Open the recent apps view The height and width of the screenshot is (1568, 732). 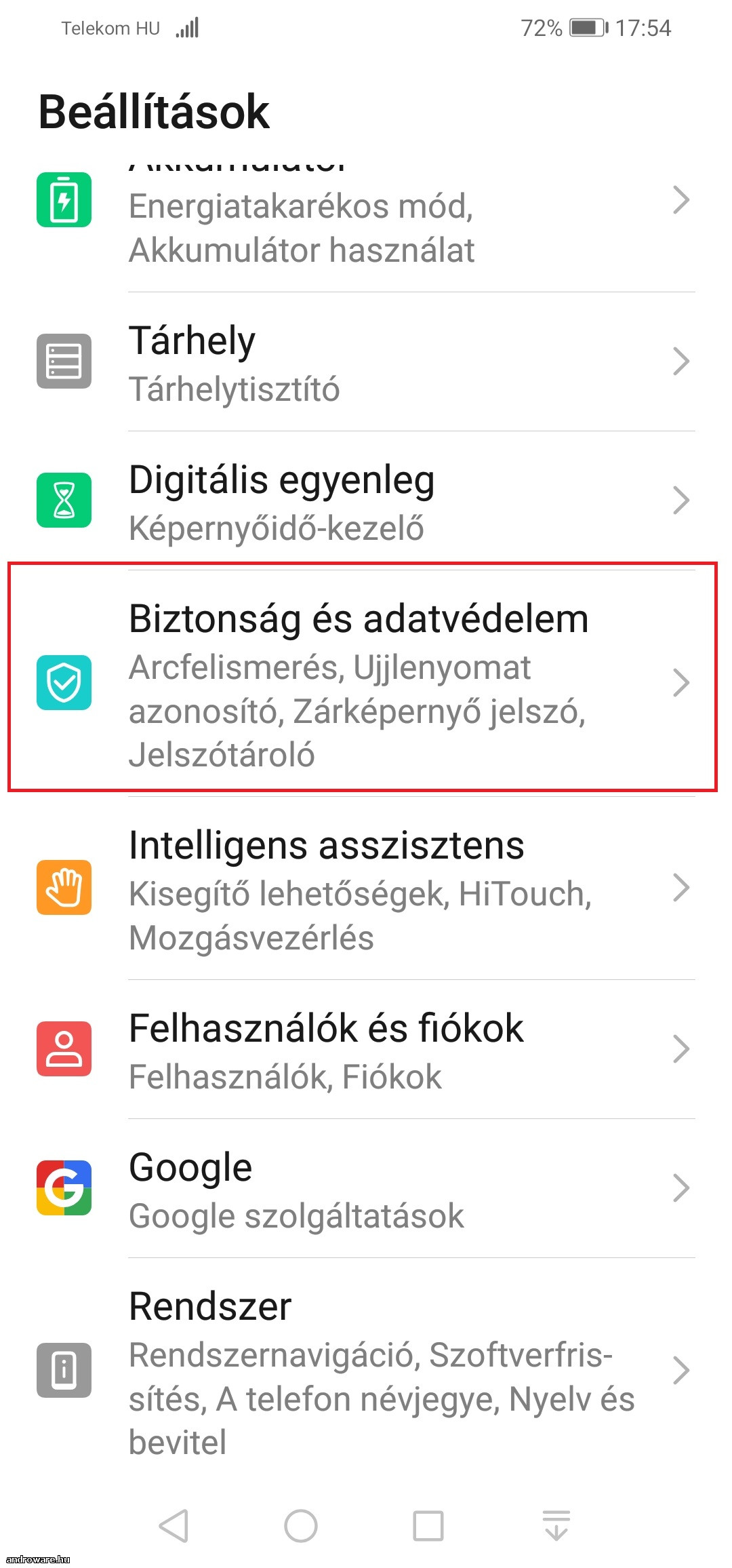click(428, 1525)
